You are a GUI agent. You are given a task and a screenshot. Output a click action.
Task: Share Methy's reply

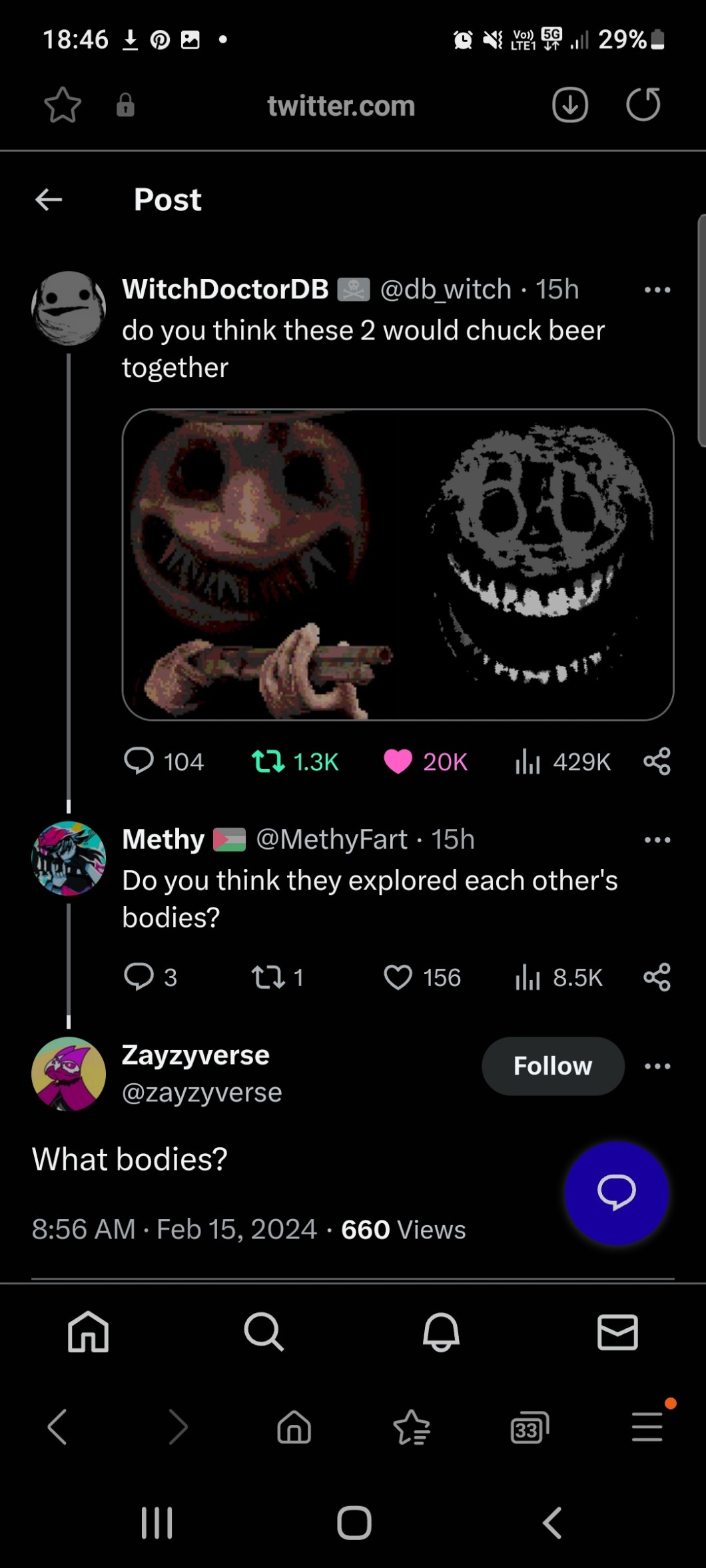pos(657,977)
